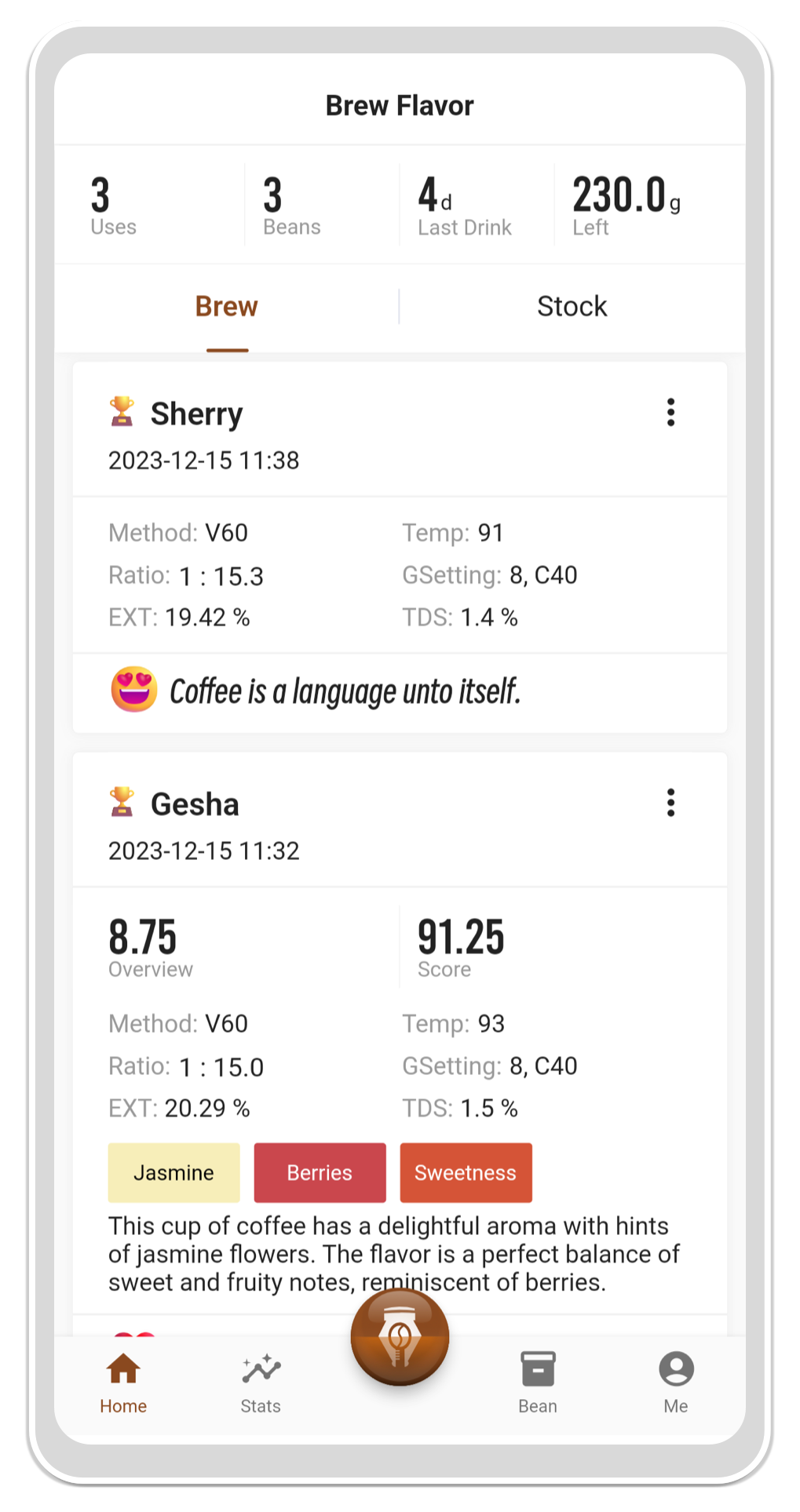Viewport: 800px width, 1512px height.
Task: Select the Brew tab
Action: coord(226,306)
